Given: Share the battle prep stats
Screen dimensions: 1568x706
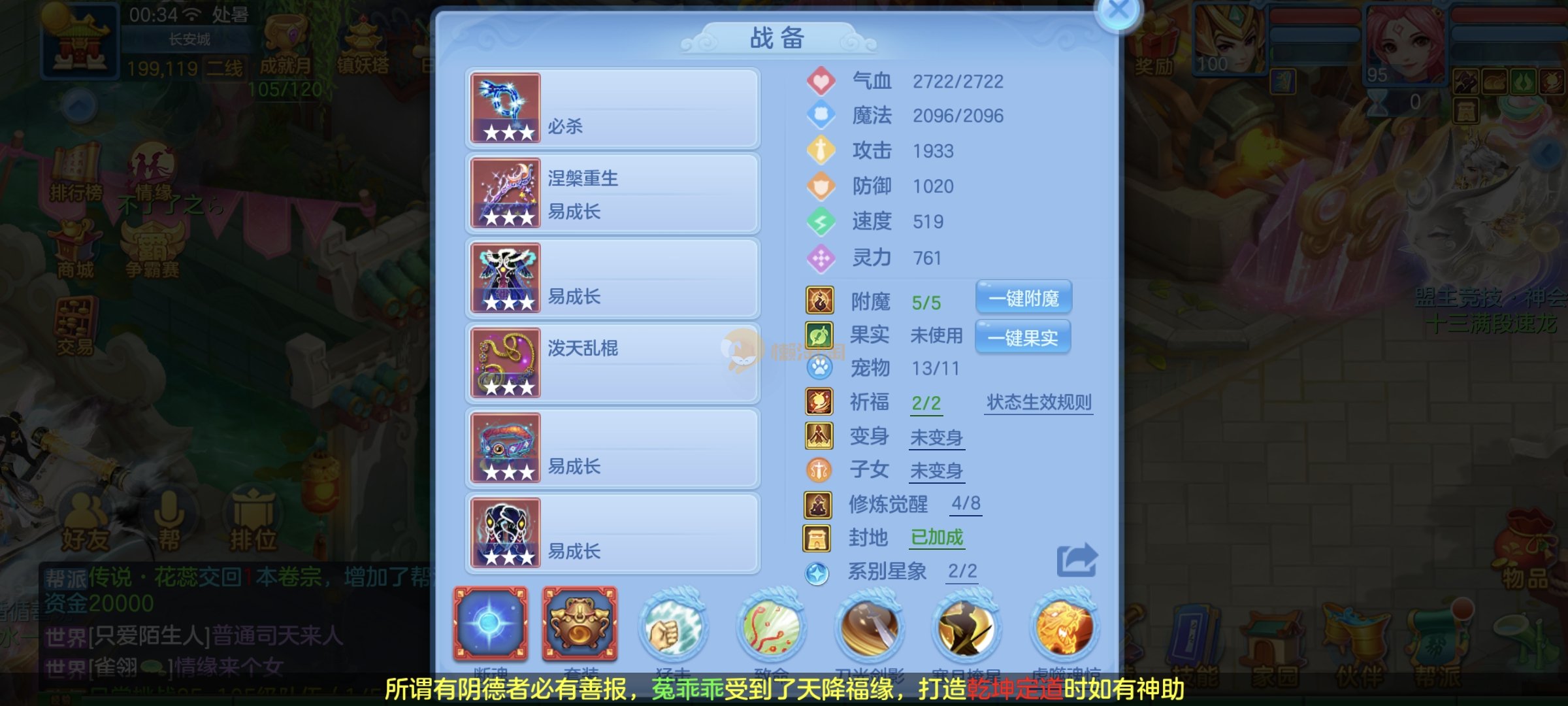Looking at the screenshot, I should tap(1077, 560).
